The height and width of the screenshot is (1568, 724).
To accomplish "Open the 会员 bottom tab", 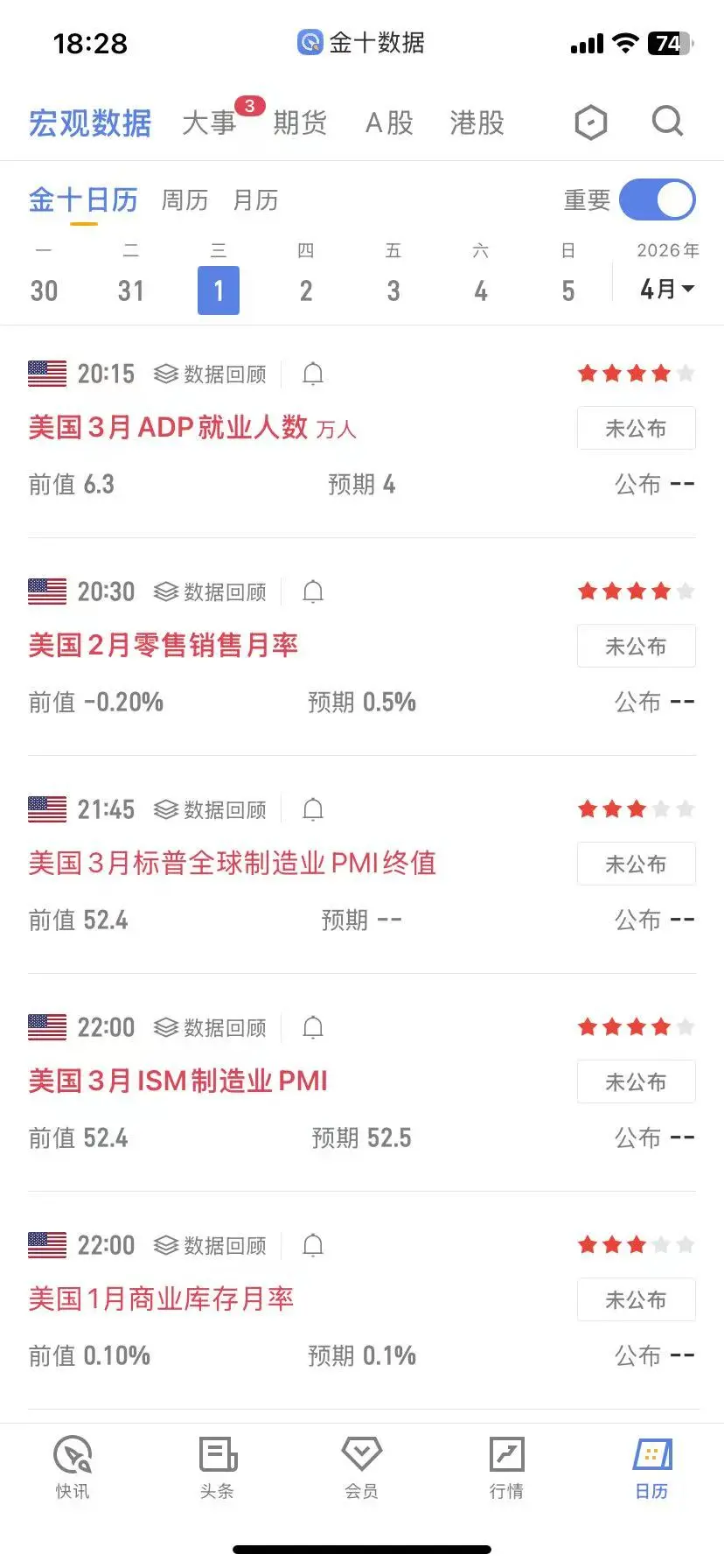I will point(362,1467).
